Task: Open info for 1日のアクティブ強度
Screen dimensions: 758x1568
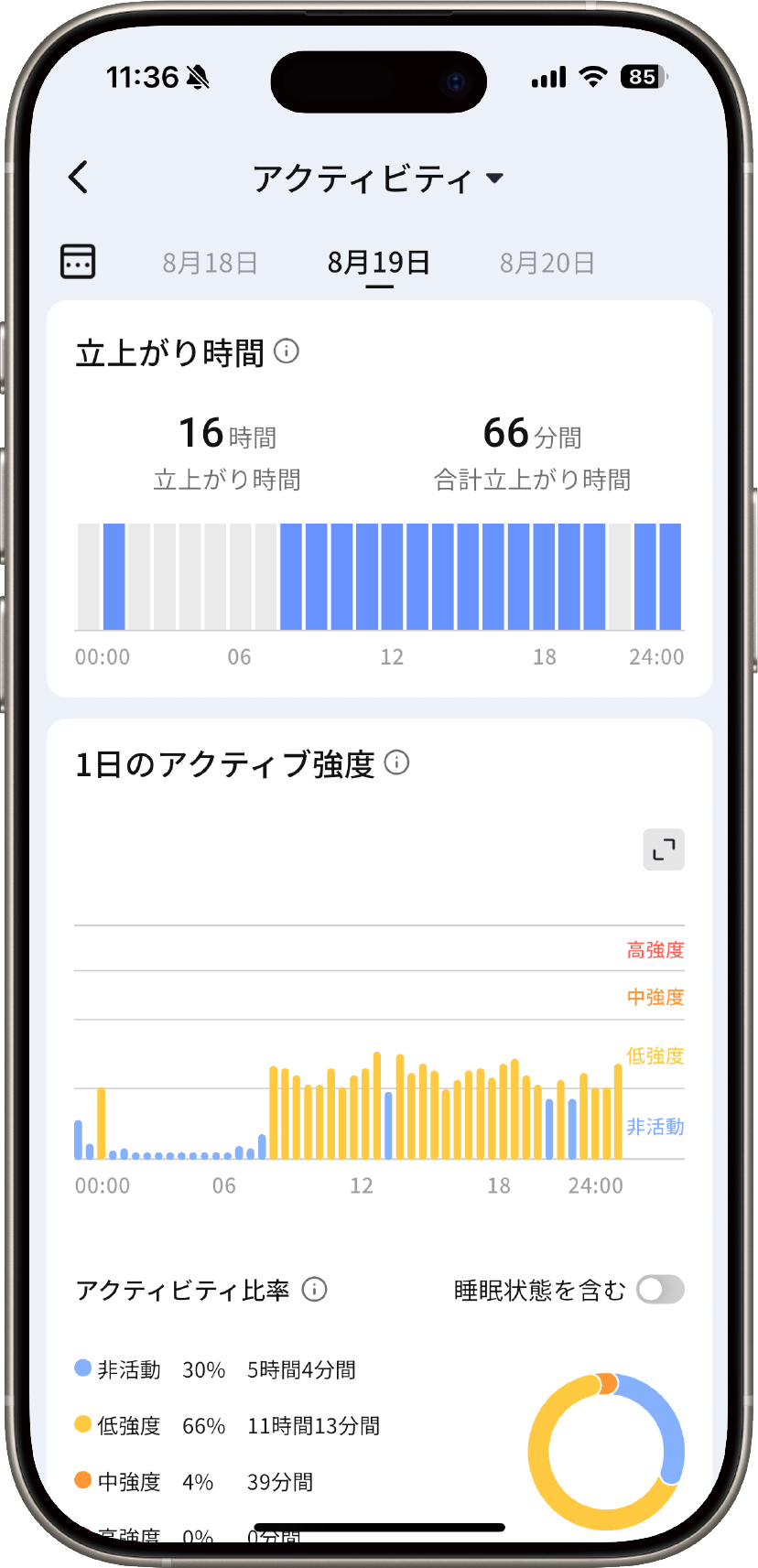Action: pos(396,762)
